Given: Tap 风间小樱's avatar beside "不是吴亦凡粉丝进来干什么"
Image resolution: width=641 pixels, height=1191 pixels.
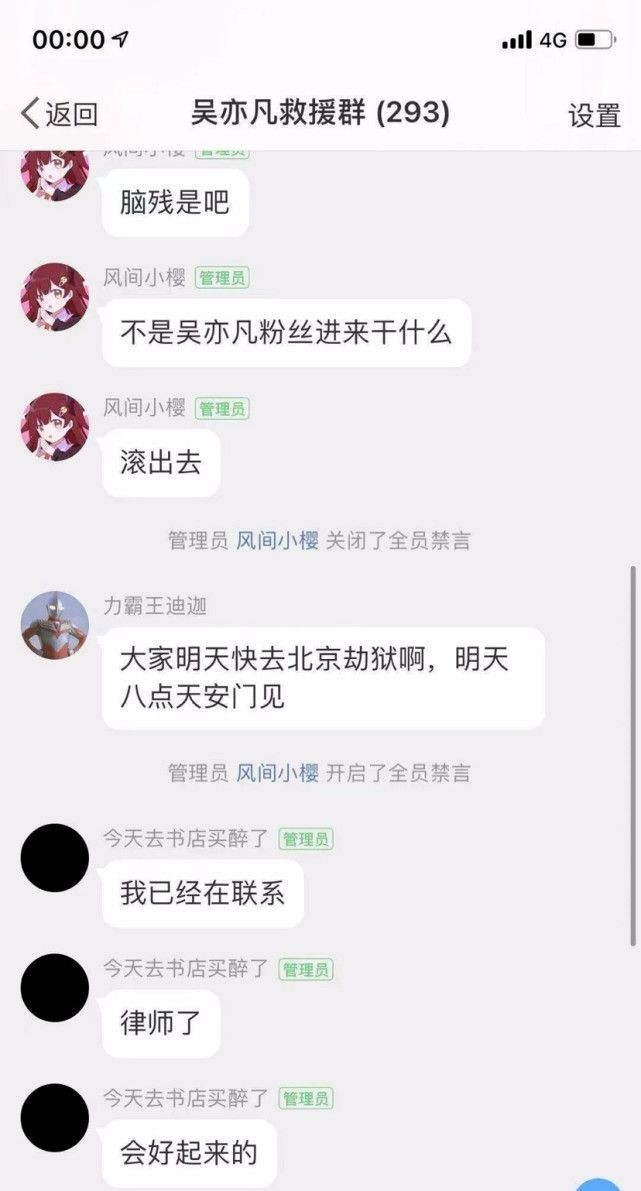Looking at the screenshot, I should coord(55,297).
